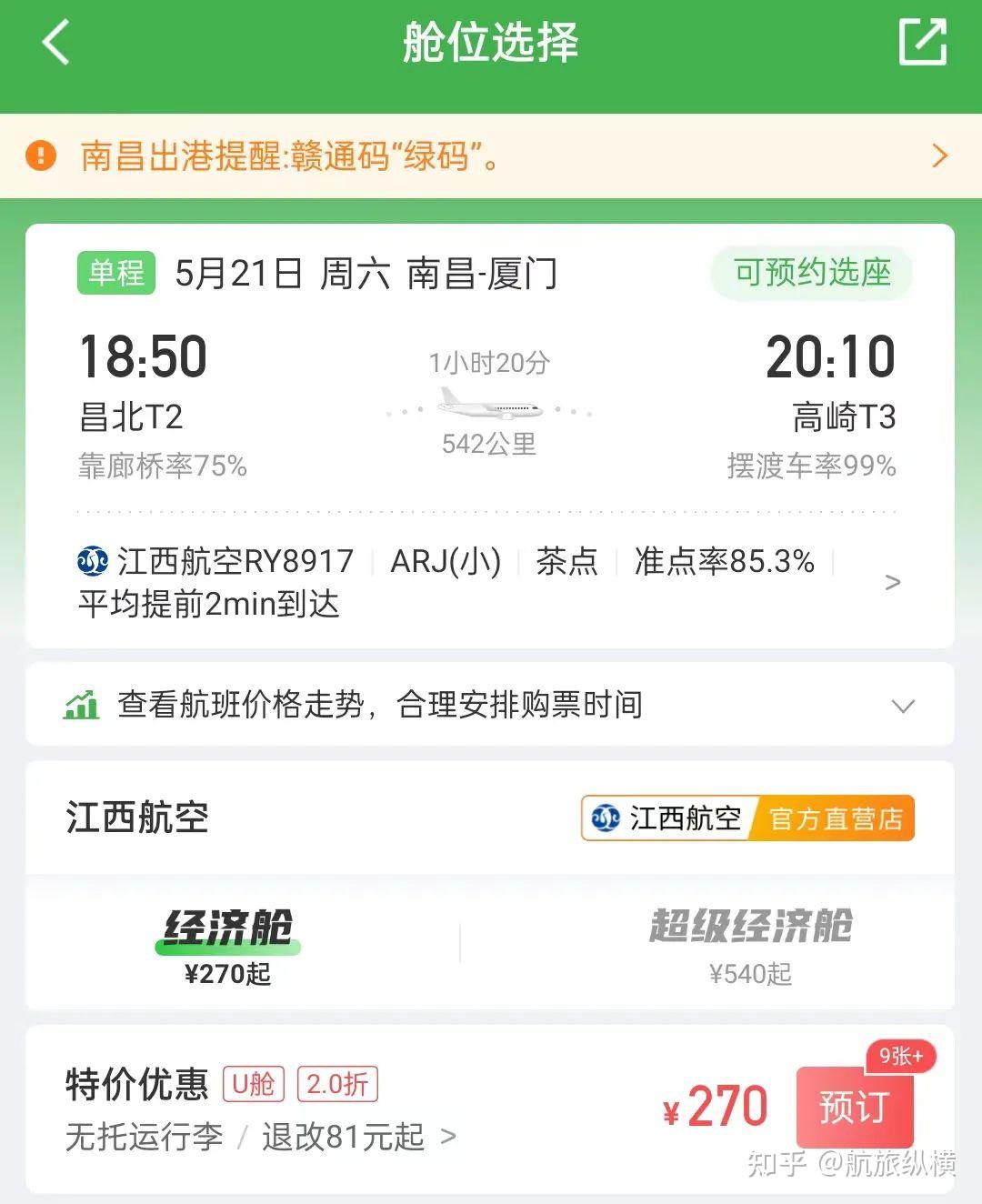Image resolution: width=982 pixels, height=1204 pixels.
Task: Expand the 退改81元起 refund policy details
Action: point(344,1137)
